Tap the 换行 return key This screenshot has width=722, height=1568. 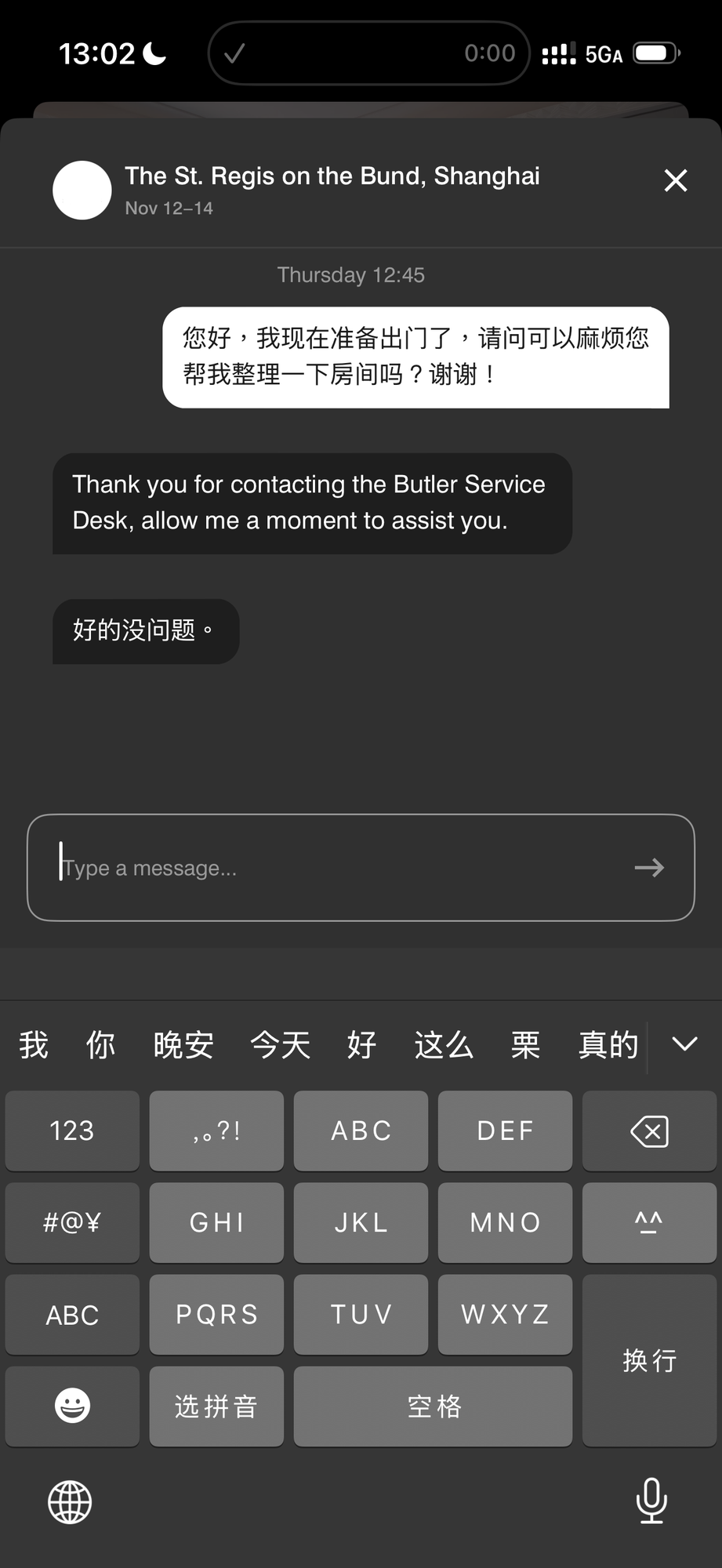(x=649, y=1360)
